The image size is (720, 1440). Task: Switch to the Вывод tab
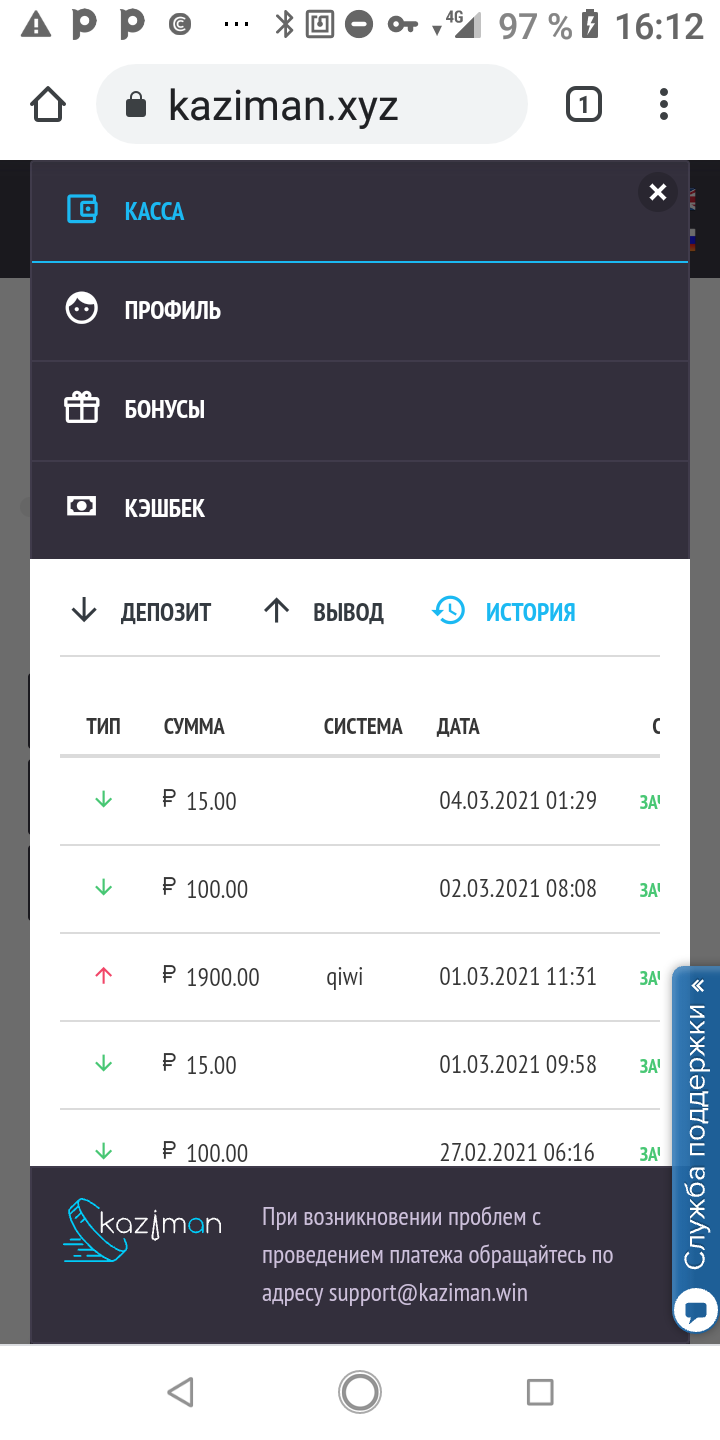(324, 611)
